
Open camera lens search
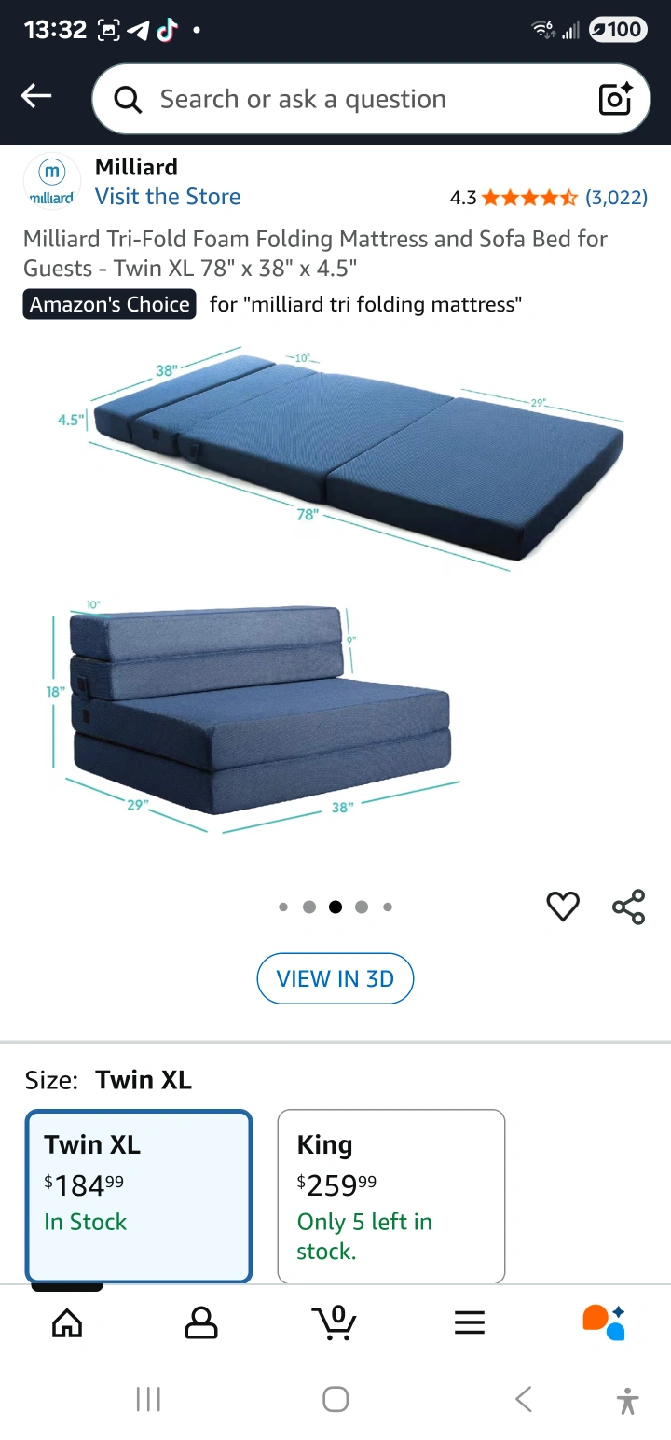tap(615, 99)
